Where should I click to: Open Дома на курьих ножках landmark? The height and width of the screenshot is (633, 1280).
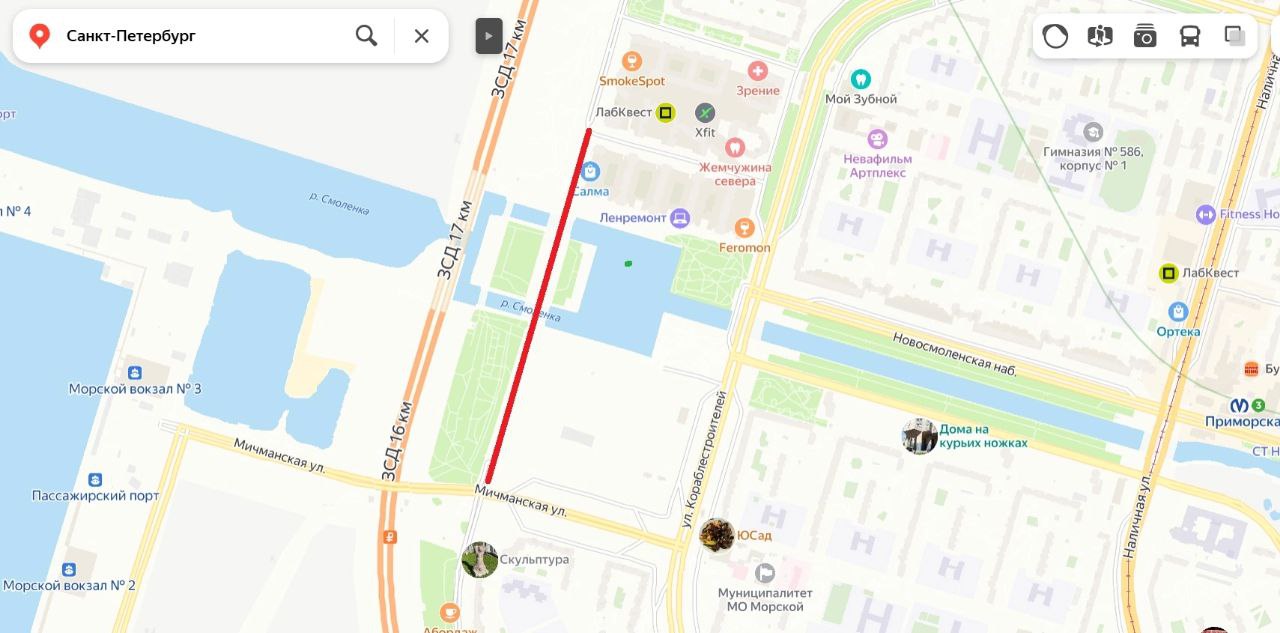tap(919, 436)
